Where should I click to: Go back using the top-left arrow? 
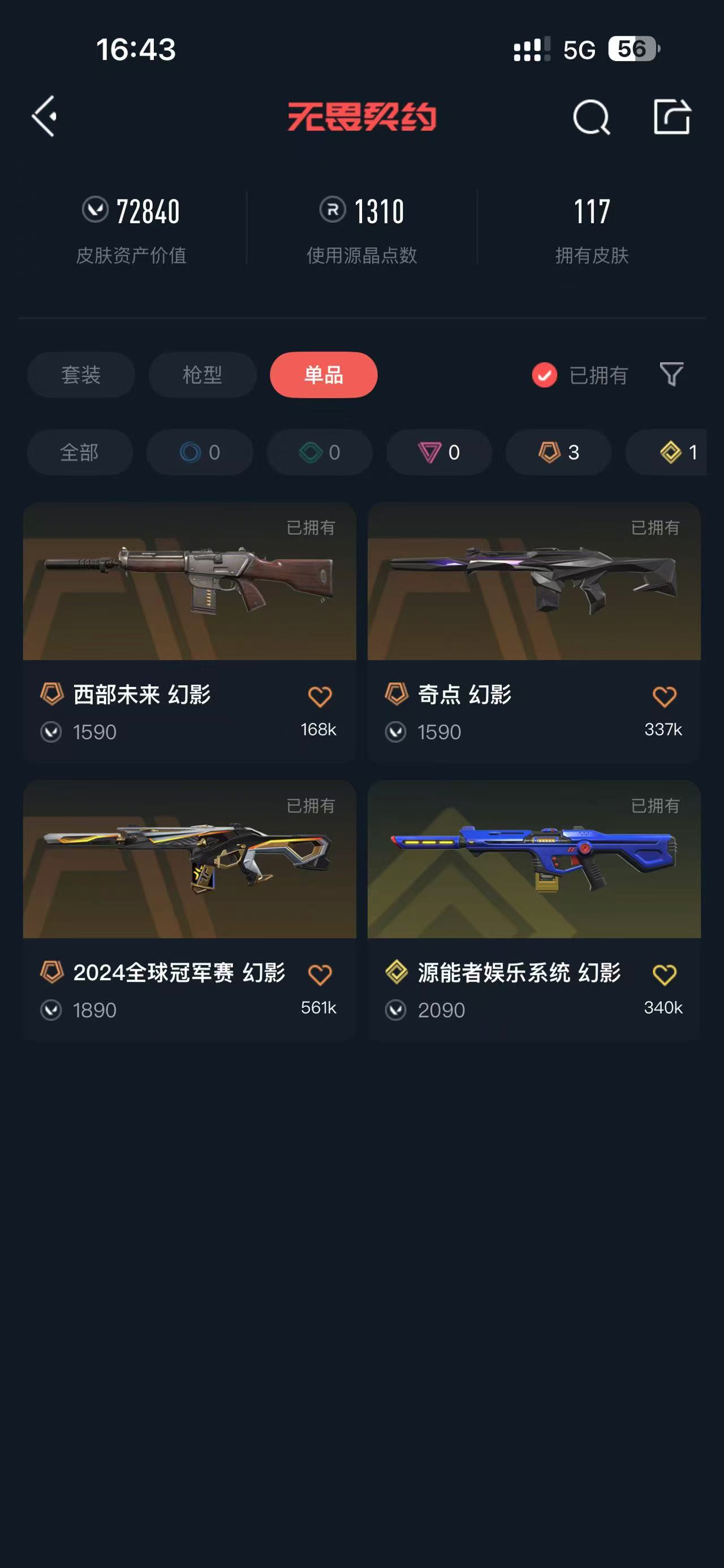click(45, 116)
